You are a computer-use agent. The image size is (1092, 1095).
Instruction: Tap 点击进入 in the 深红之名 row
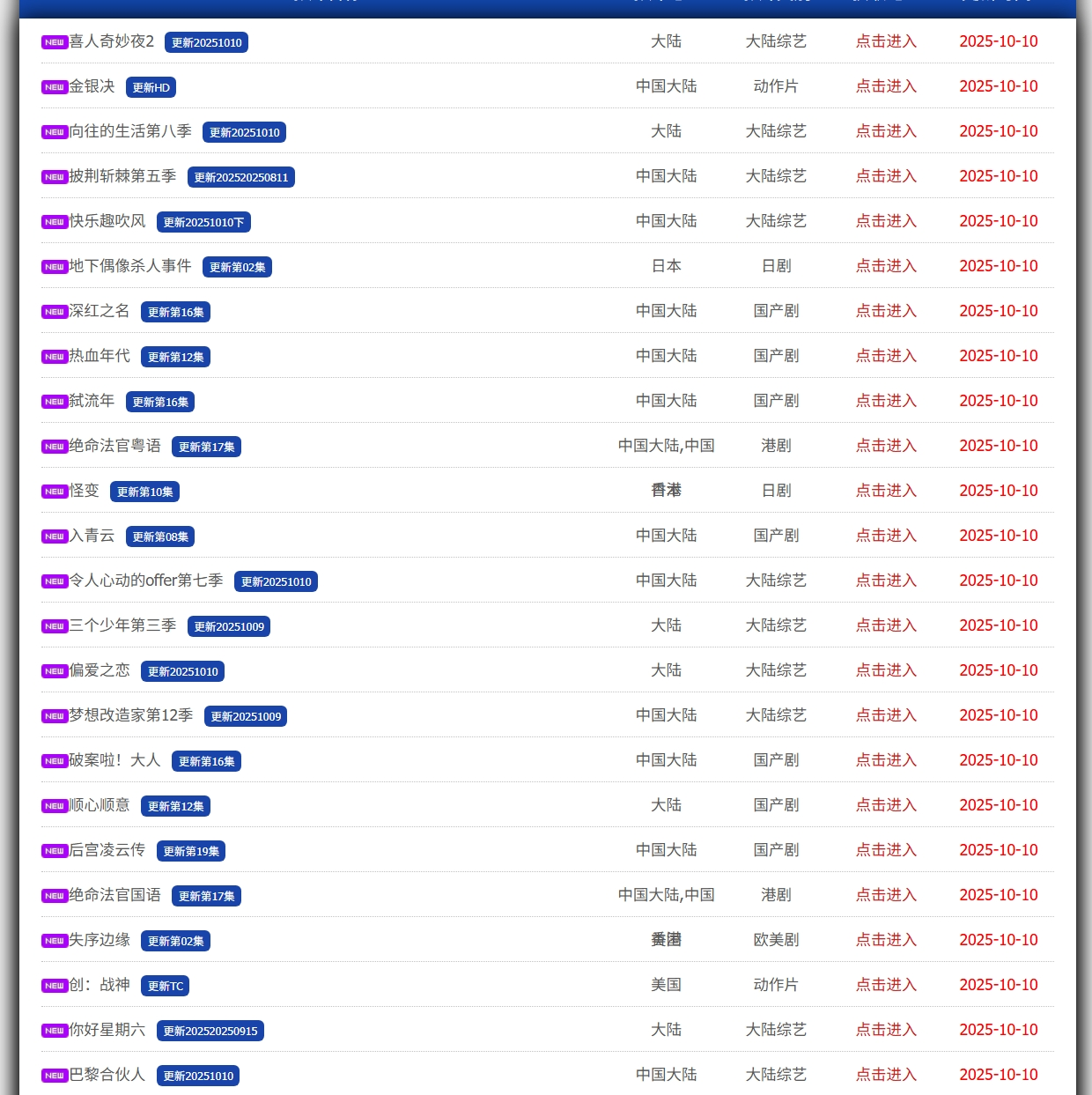886,311
